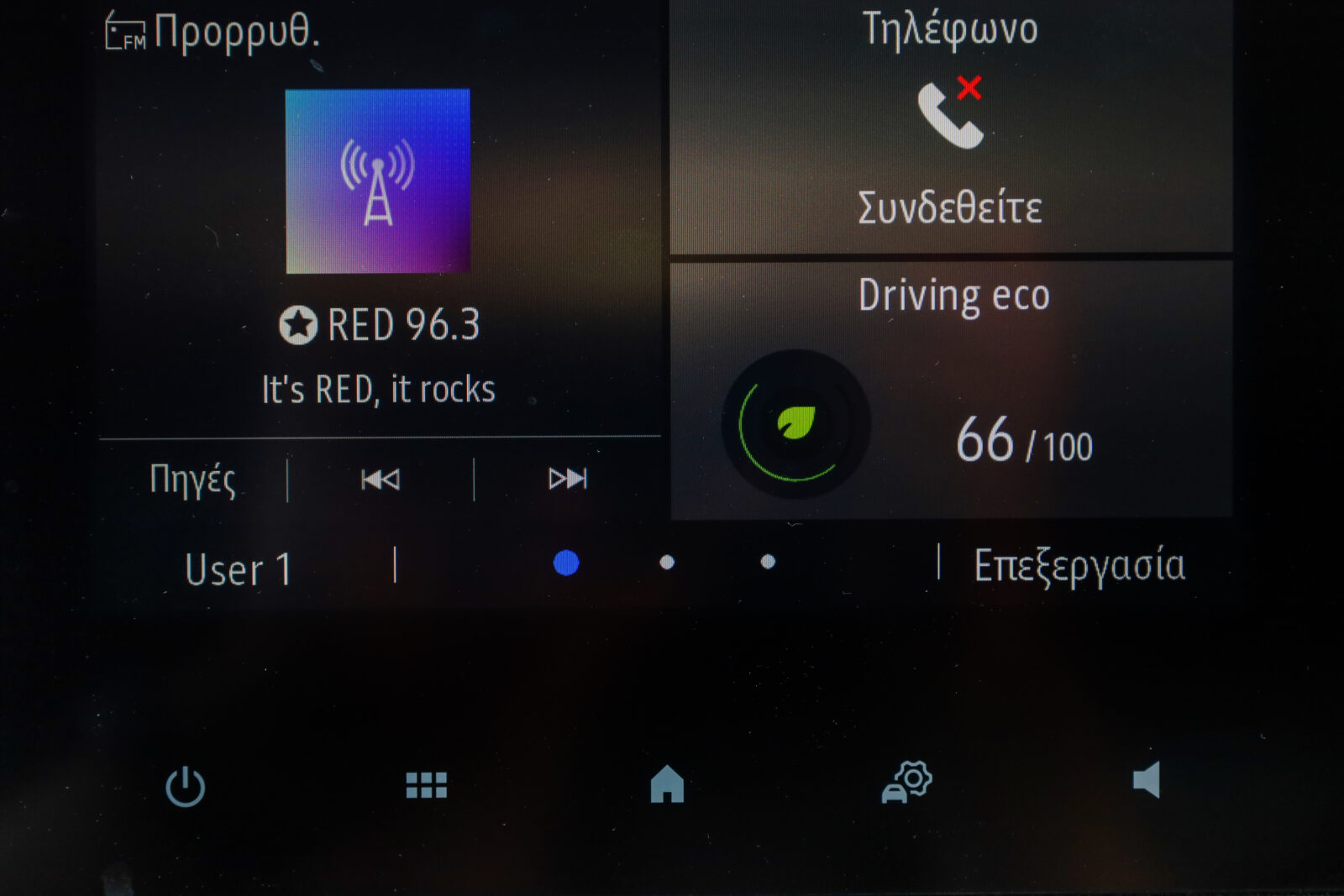1344x896 pixels.
Task: Open the Πηγές sources menu
Action: pos(192,480)
